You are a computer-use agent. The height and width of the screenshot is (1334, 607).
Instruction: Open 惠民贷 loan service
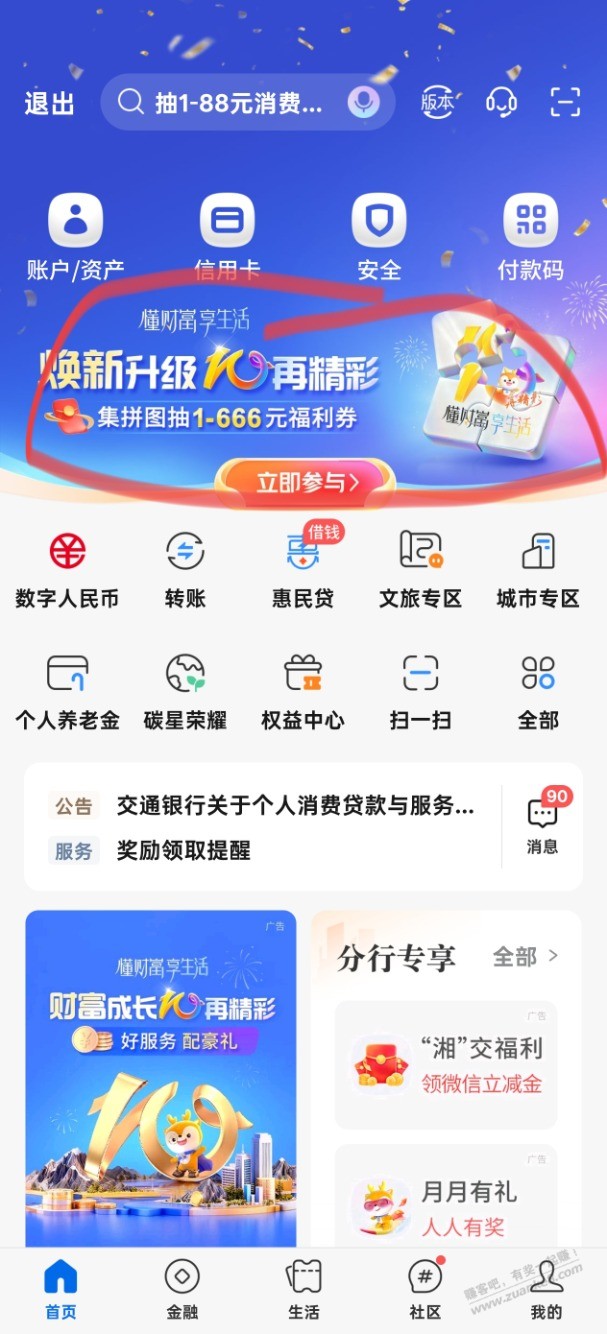(x=303, y=570)
